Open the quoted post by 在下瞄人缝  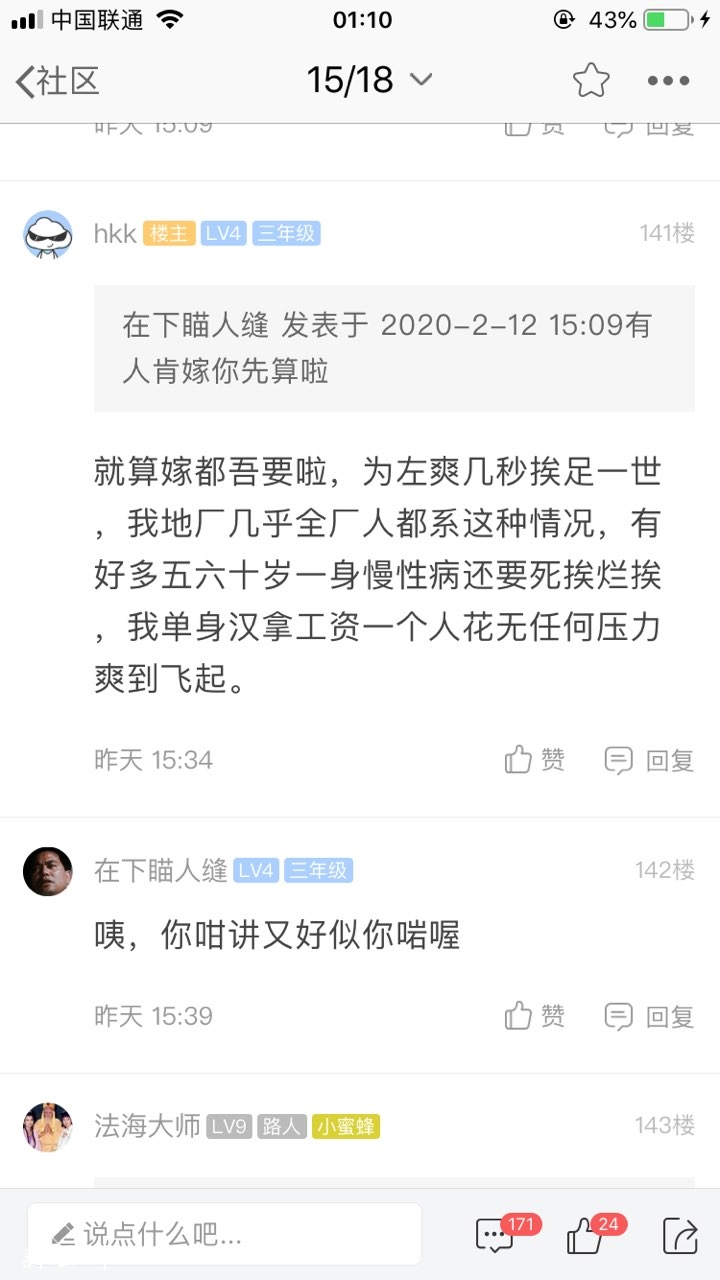tap(394, 348)
